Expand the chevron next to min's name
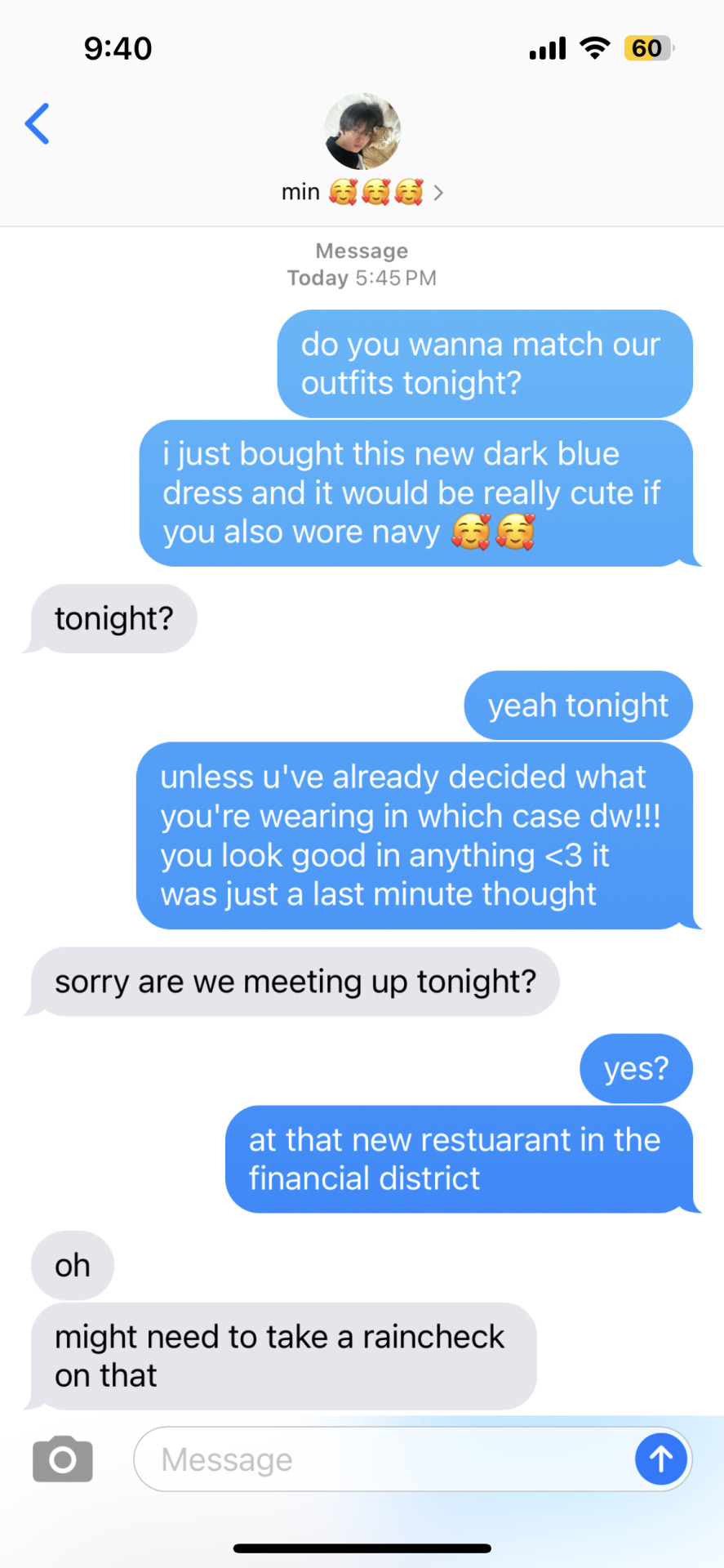 [x=438, y=193]
